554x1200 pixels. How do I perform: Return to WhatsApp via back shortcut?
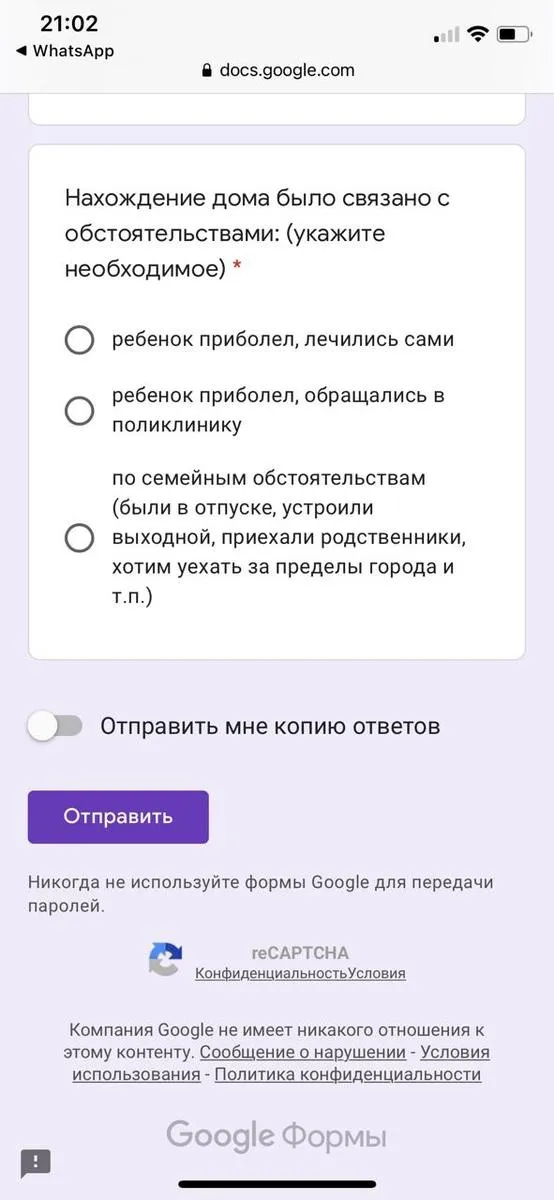point(66,51)
